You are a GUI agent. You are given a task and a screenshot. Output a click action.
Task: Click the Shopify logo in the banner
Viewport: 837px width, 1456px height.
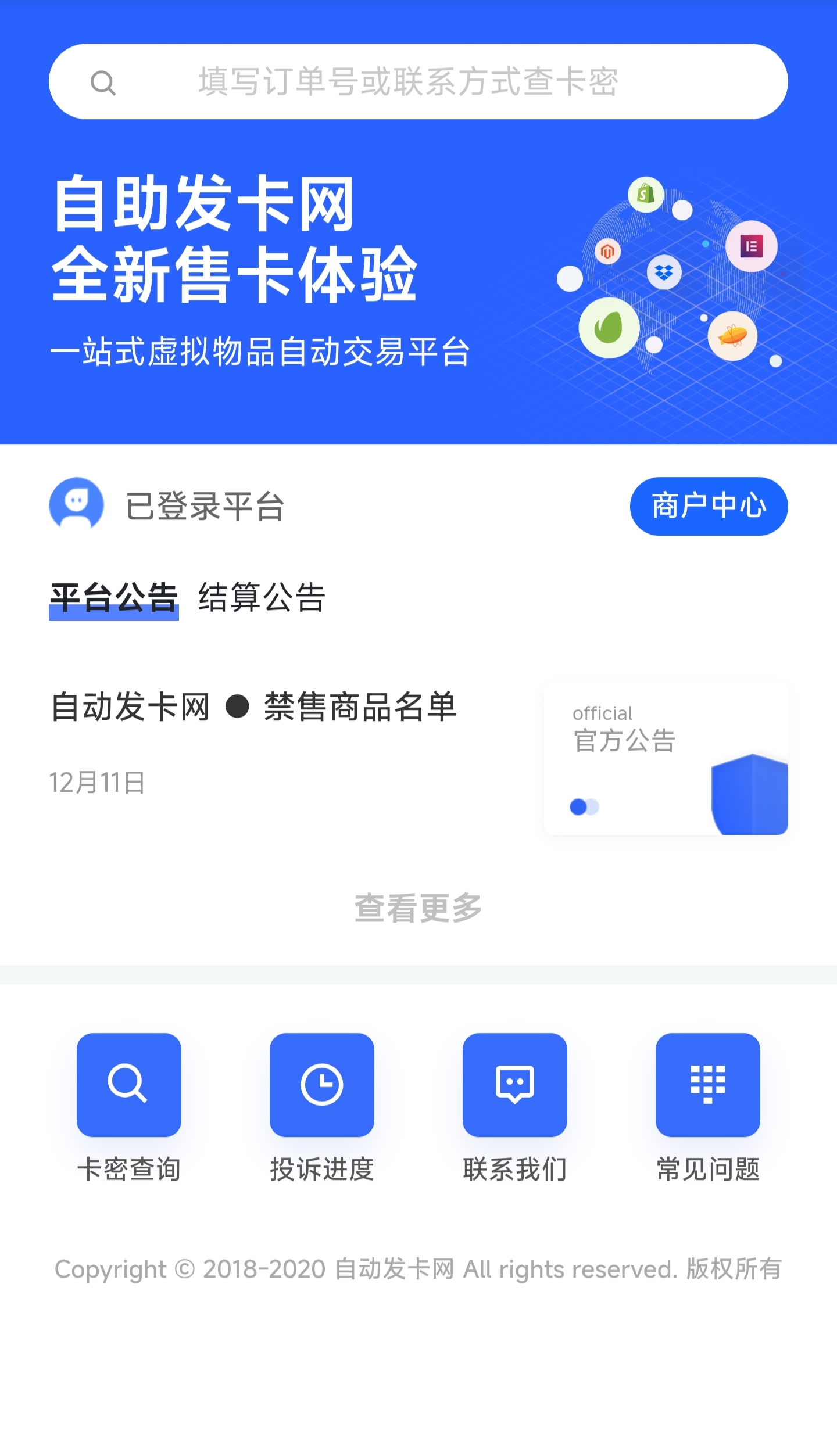tap(646, 194)
